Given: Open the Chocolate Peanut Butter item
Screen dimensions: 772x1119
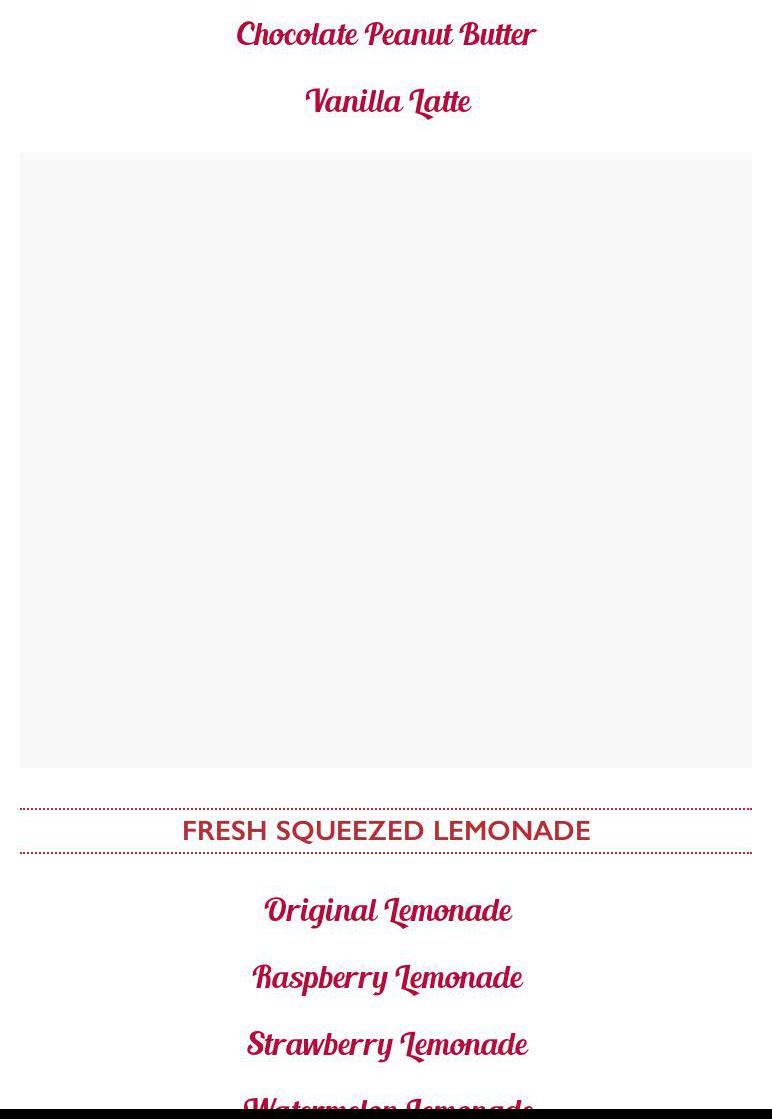Looking at the screenshot, I should pyautogui.click(x=386, y=34).
